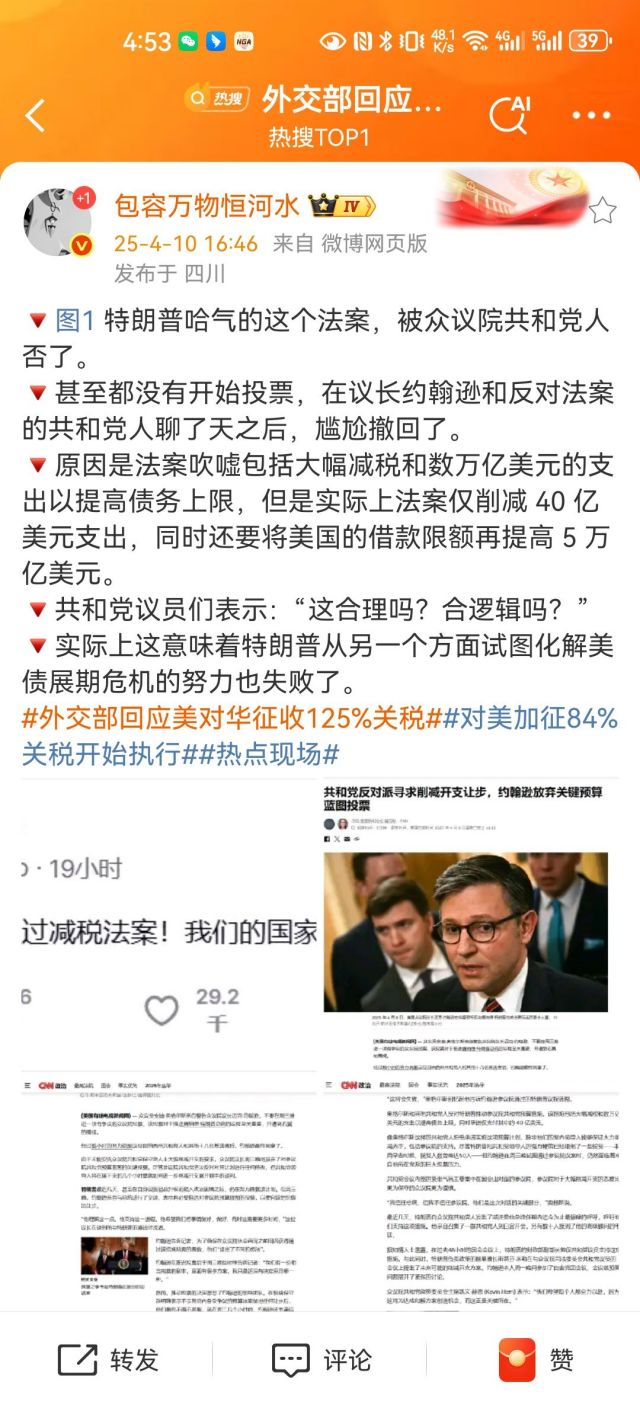Open the 图1 image link
Viewport: 640px width, 1408px height.
click(75, 320)
